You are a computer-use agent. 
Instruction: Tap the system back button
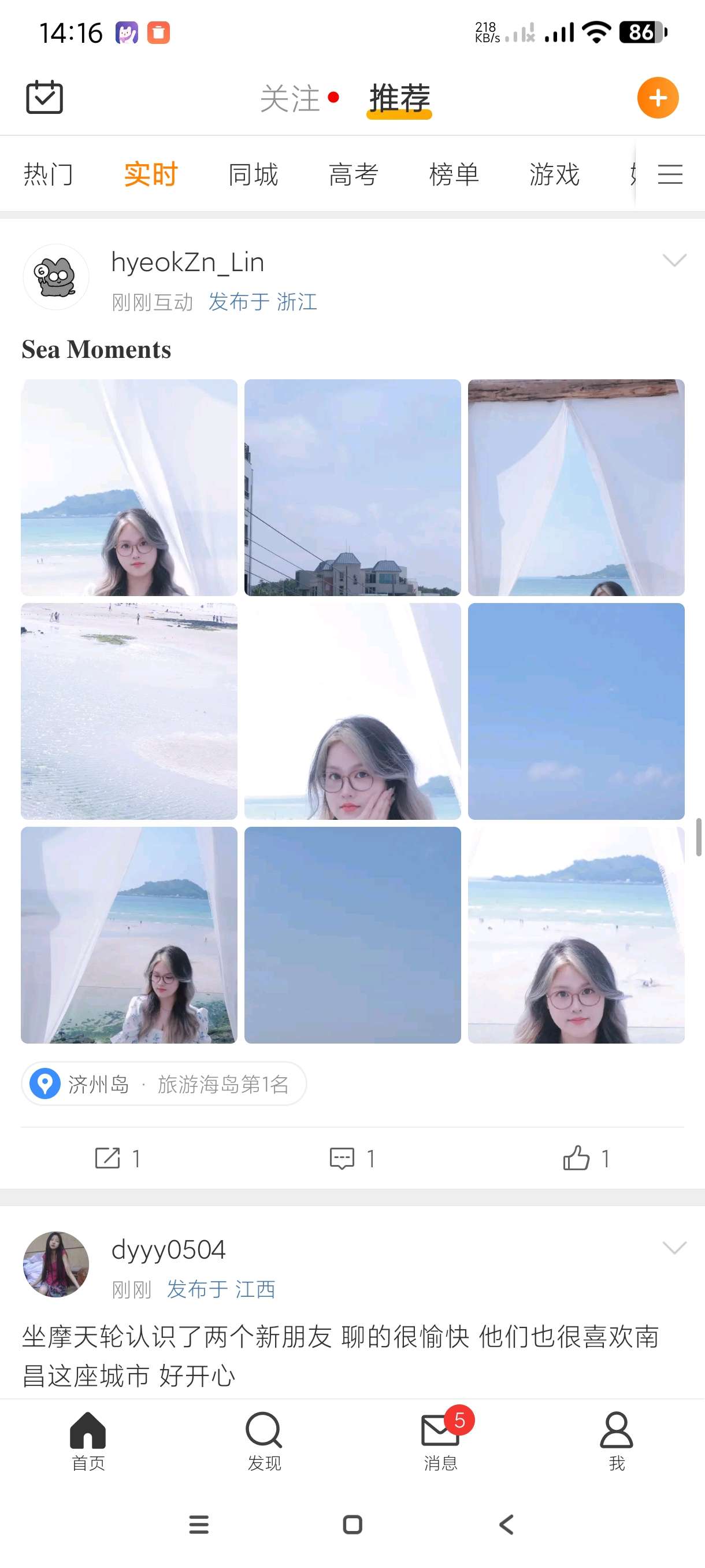pos(506,1524)
